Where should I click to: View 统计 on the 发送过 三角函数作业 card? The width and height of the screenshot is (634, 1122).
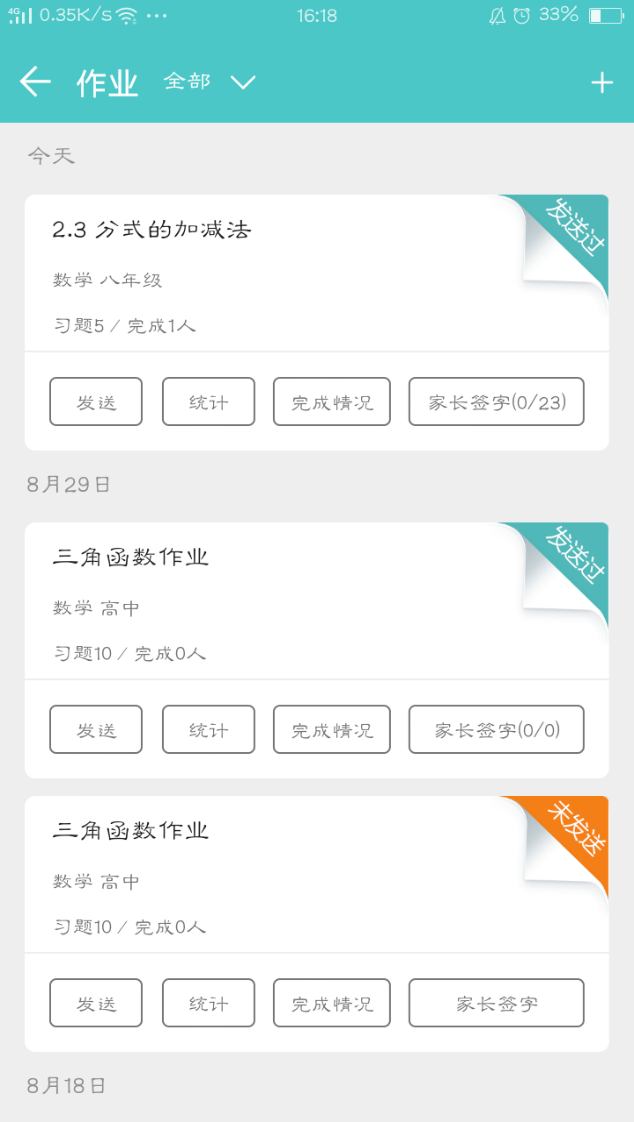pyautogui.click(x=208, y=729)
